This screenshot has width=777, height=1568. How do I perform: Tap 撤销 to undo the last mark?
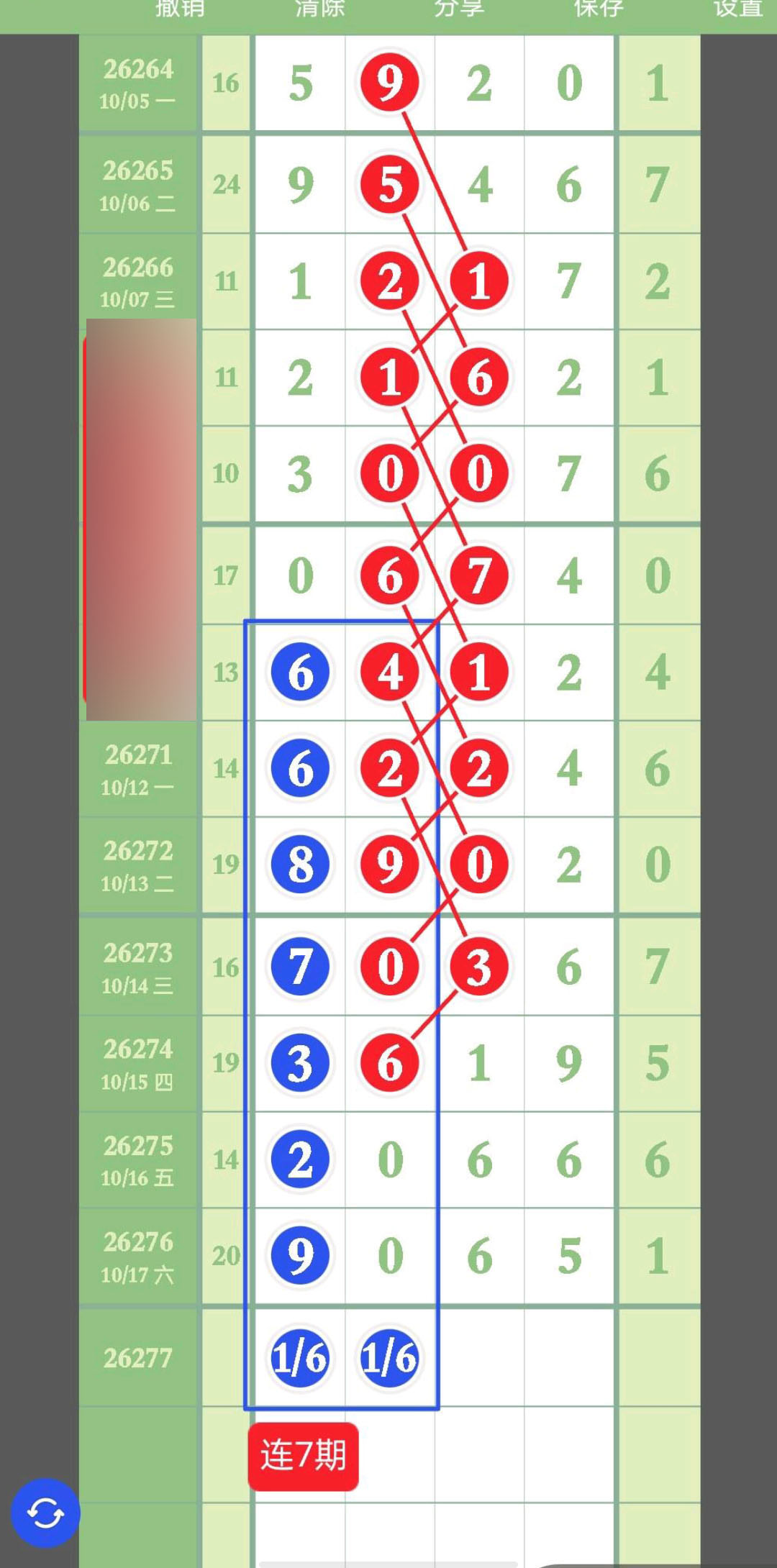tap(180, 9)
